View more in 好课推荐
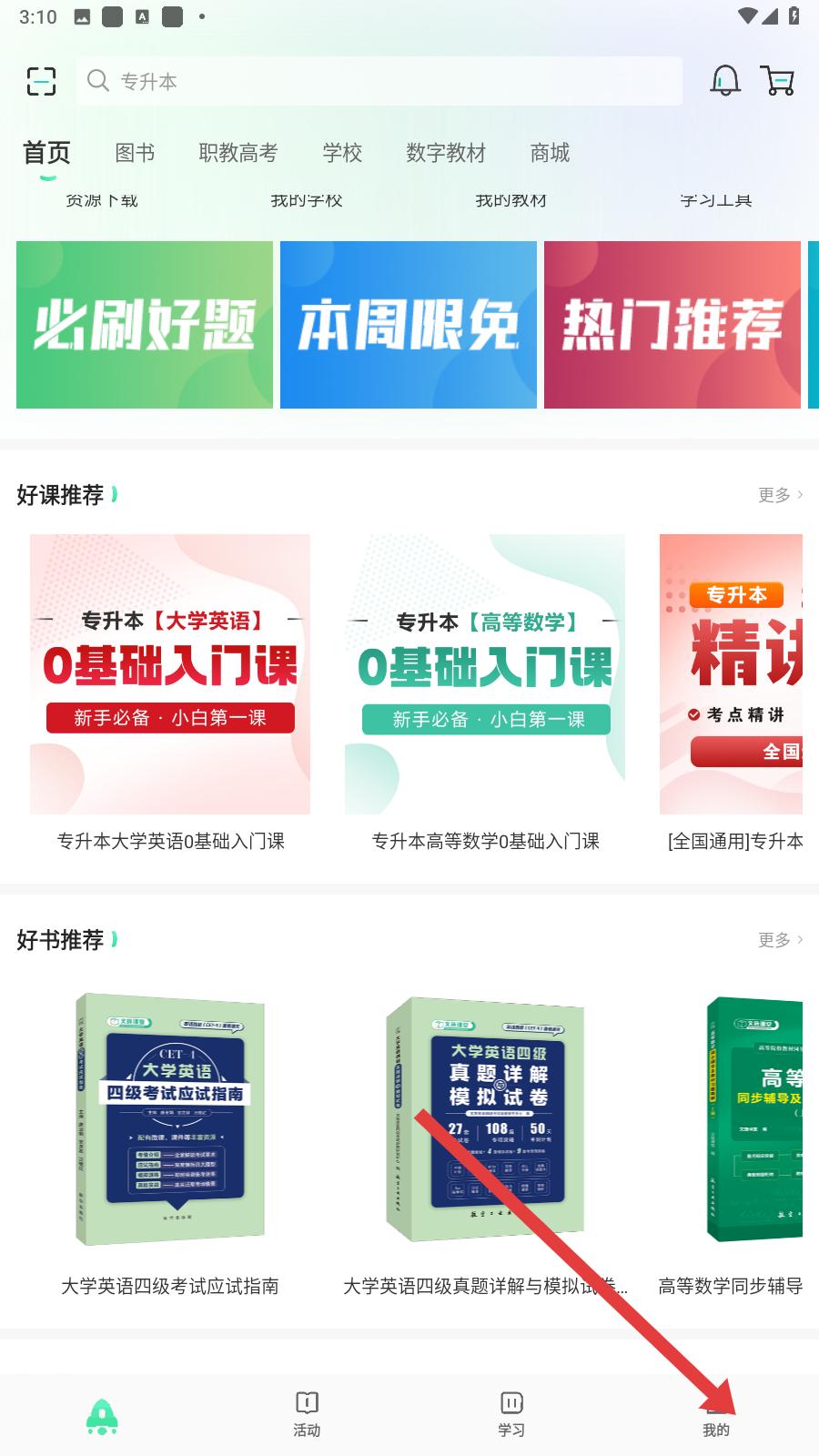This screenshot has height=1456, width=819. (781, 495)
